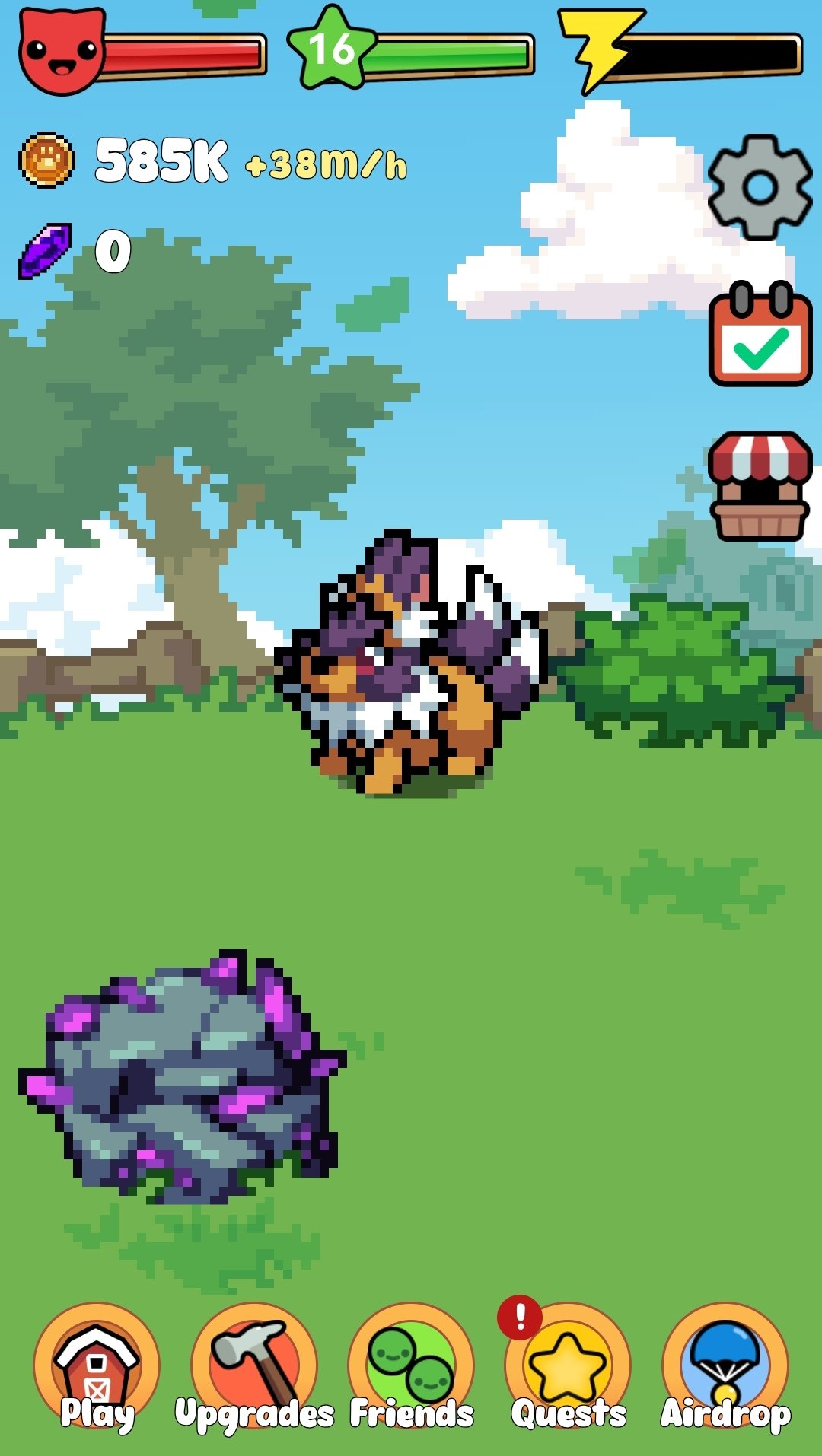Image resolution: width=822 pixels, height=1456 pixels.
Task: Open the settings gear
Action: click(x=760, y=187)
